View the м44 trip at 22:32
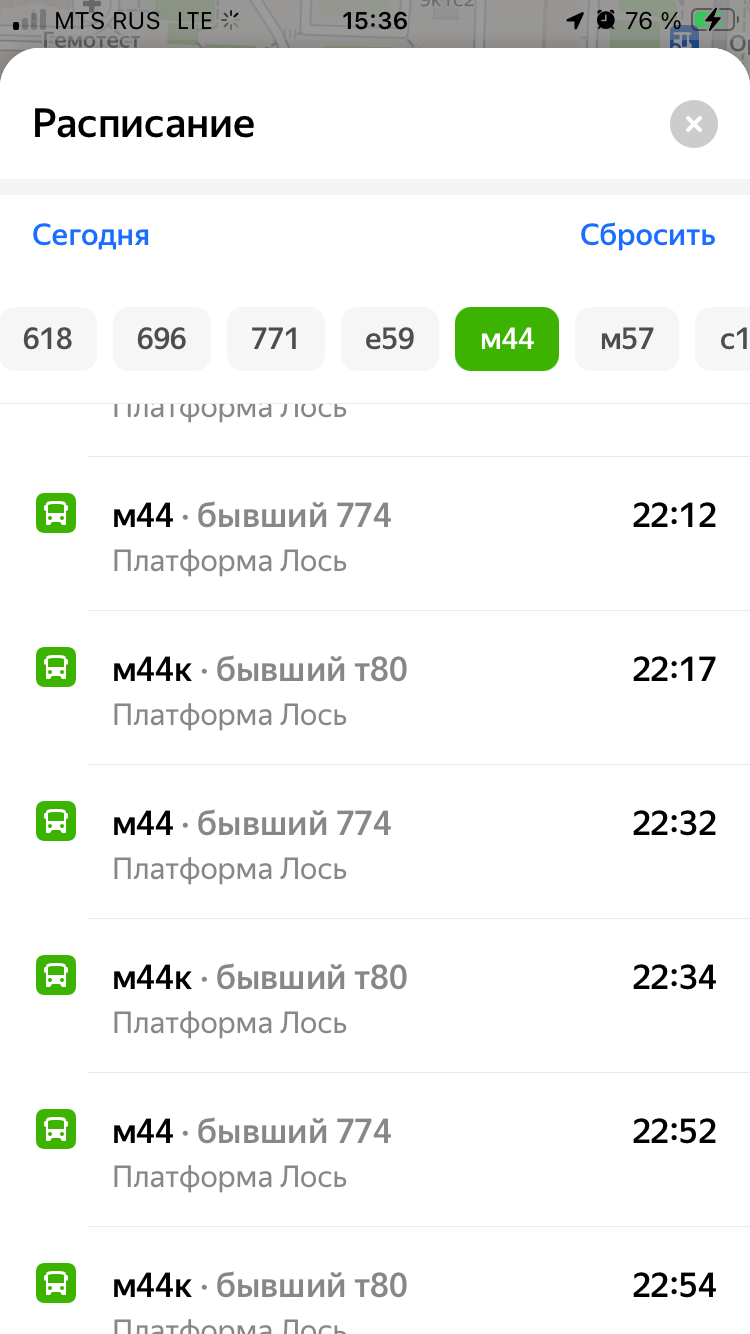The width and height of the screenshot is (750, 1334). (375, 842)
